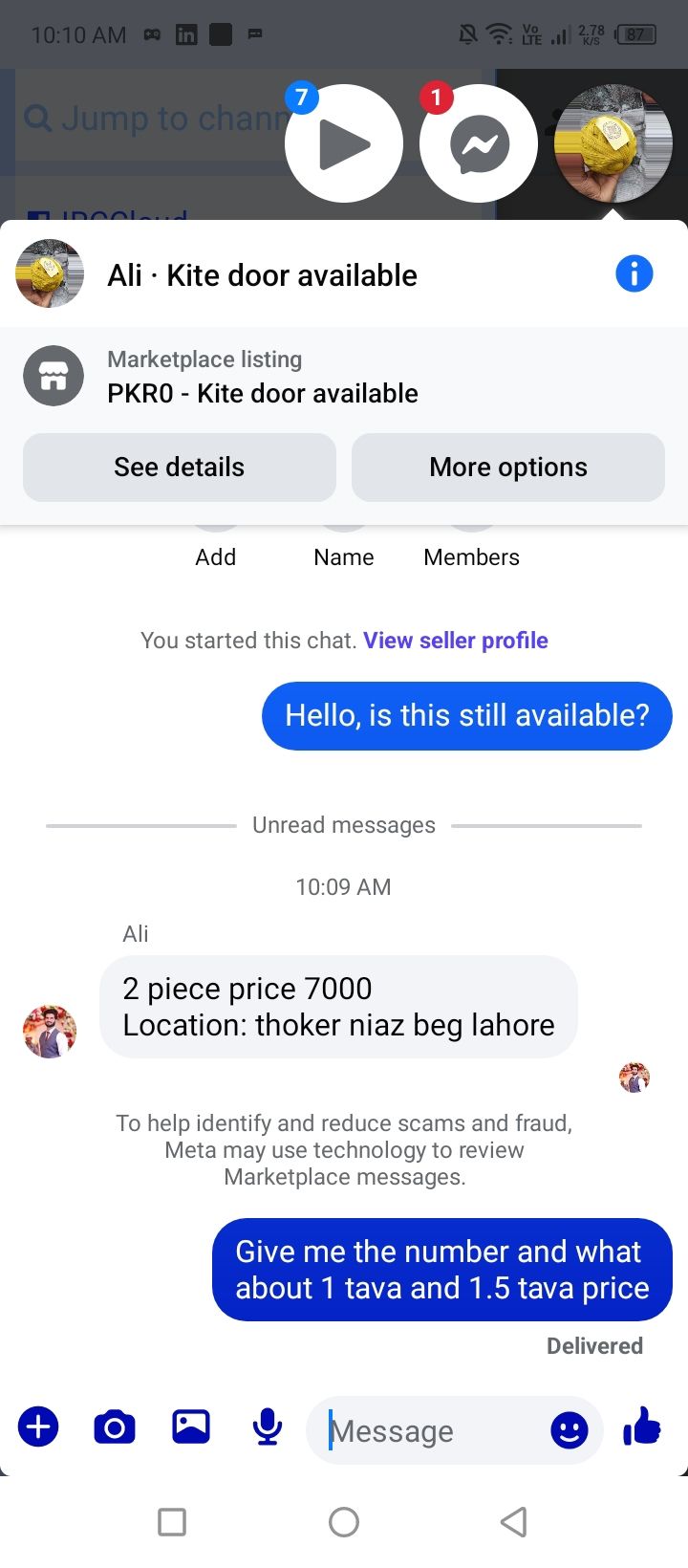Go to the home screen

point(344,1522)
